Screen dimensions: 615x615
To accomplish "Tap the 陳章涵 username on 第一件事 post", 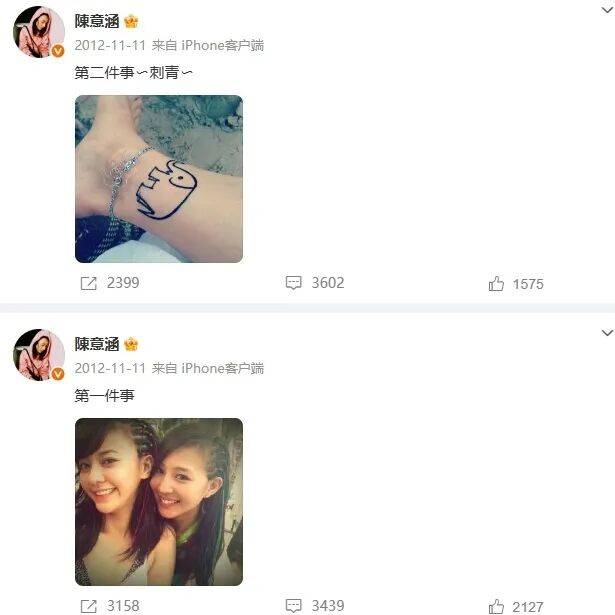I will coord(97,344).
